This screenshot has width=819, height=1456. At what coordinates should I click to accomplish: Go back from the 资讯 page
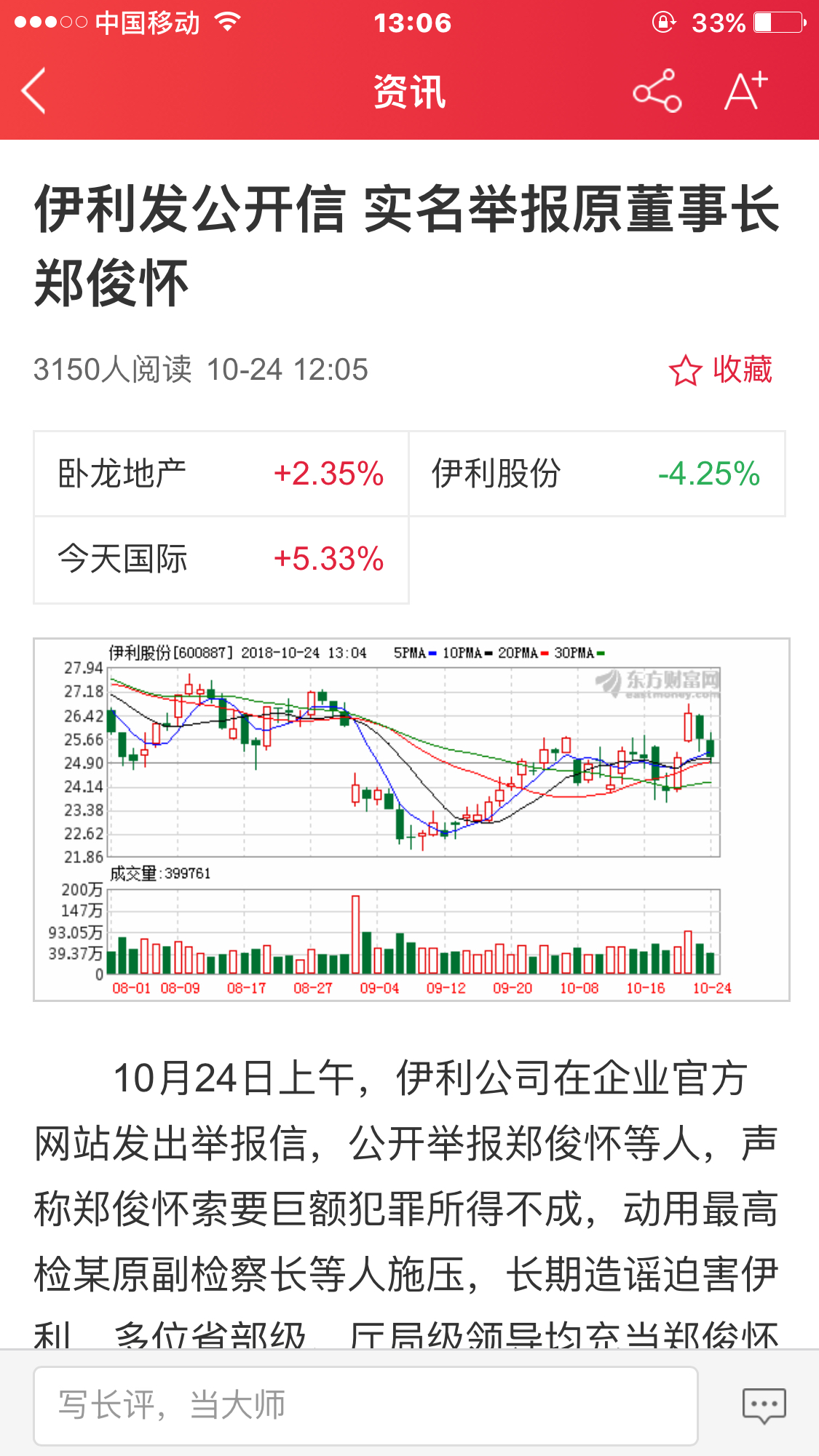click(34, 91)
